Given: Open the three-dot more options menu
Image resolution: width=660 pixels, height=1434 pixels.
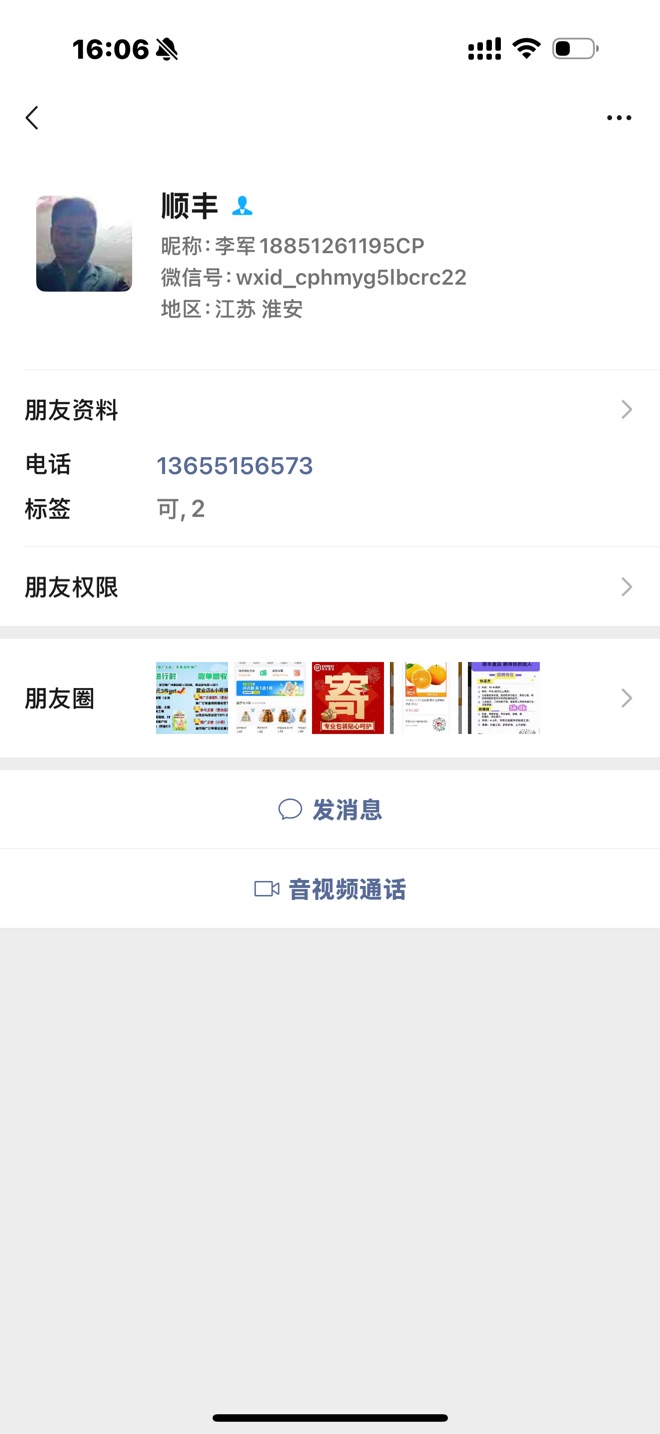Looking at the screenshot, I should pyautogui.click(x=619, y=118).
